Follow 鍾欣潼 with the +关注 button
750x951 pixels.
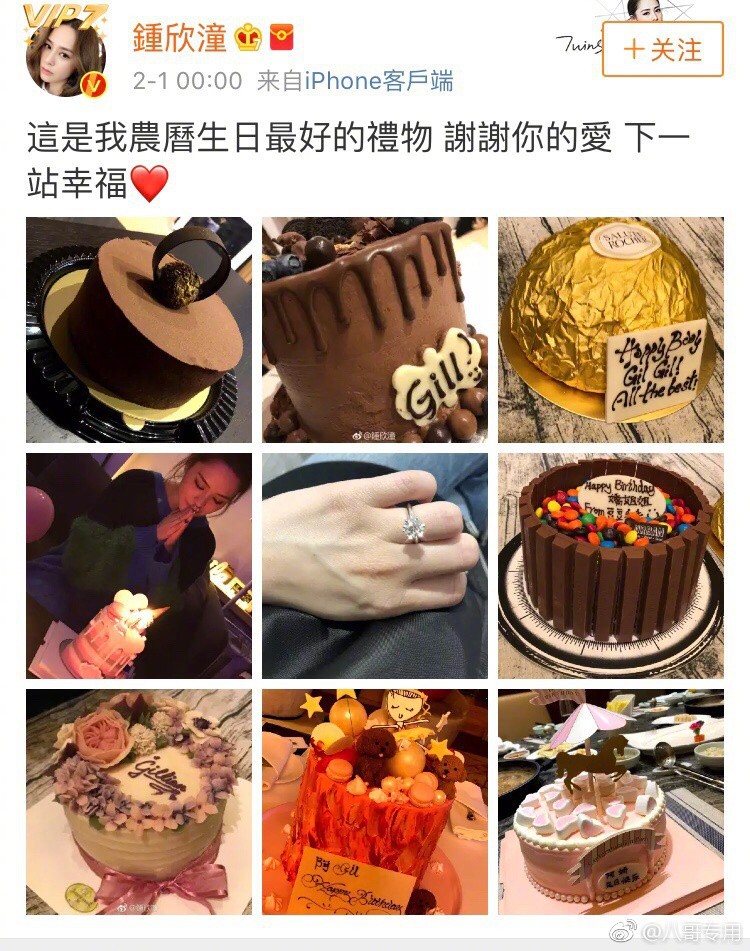pyautogui.click(x=662, y=50)
